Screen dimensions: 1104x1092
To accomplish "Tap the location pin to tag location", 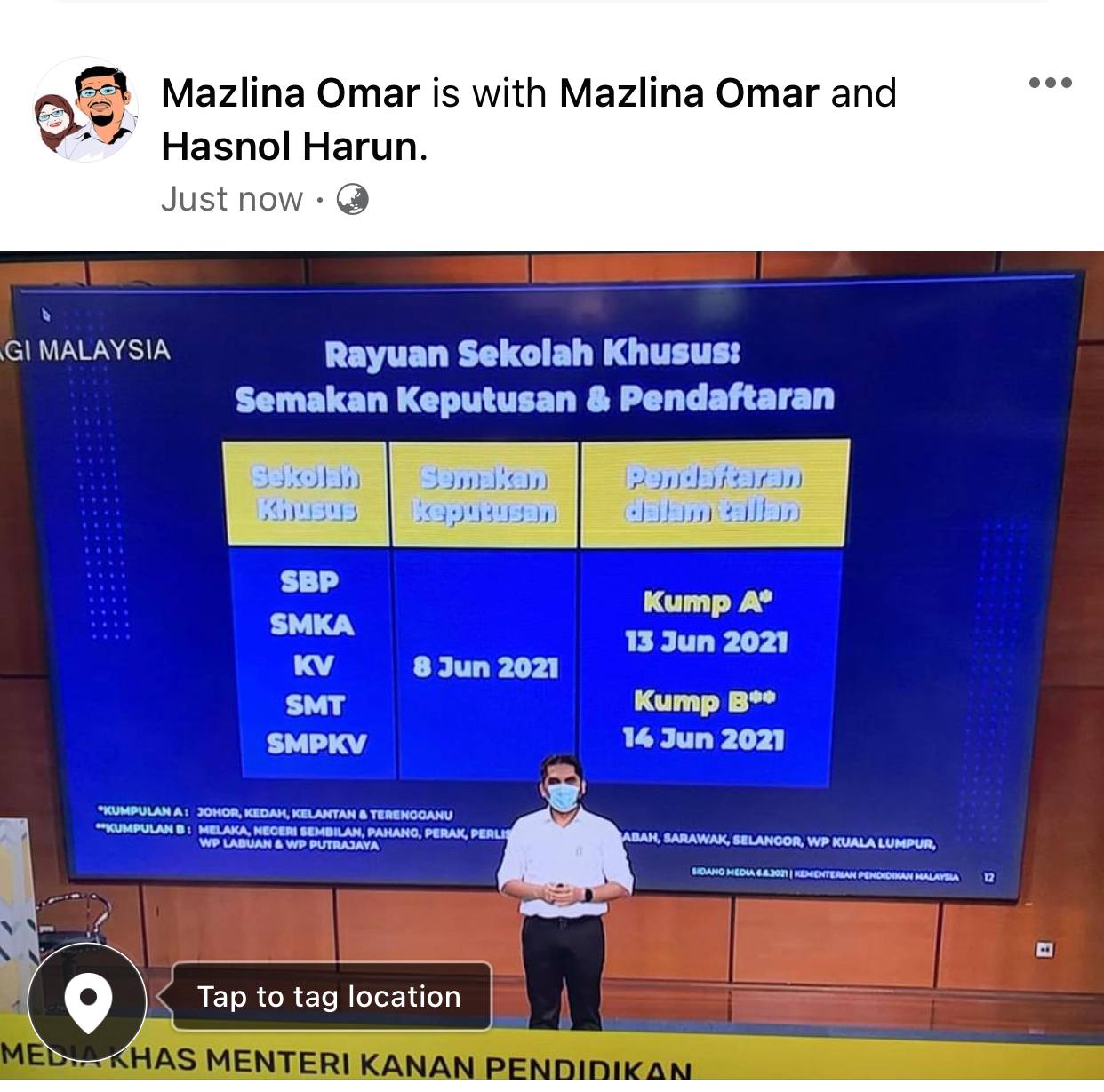I will click(x=88, y=1001).
